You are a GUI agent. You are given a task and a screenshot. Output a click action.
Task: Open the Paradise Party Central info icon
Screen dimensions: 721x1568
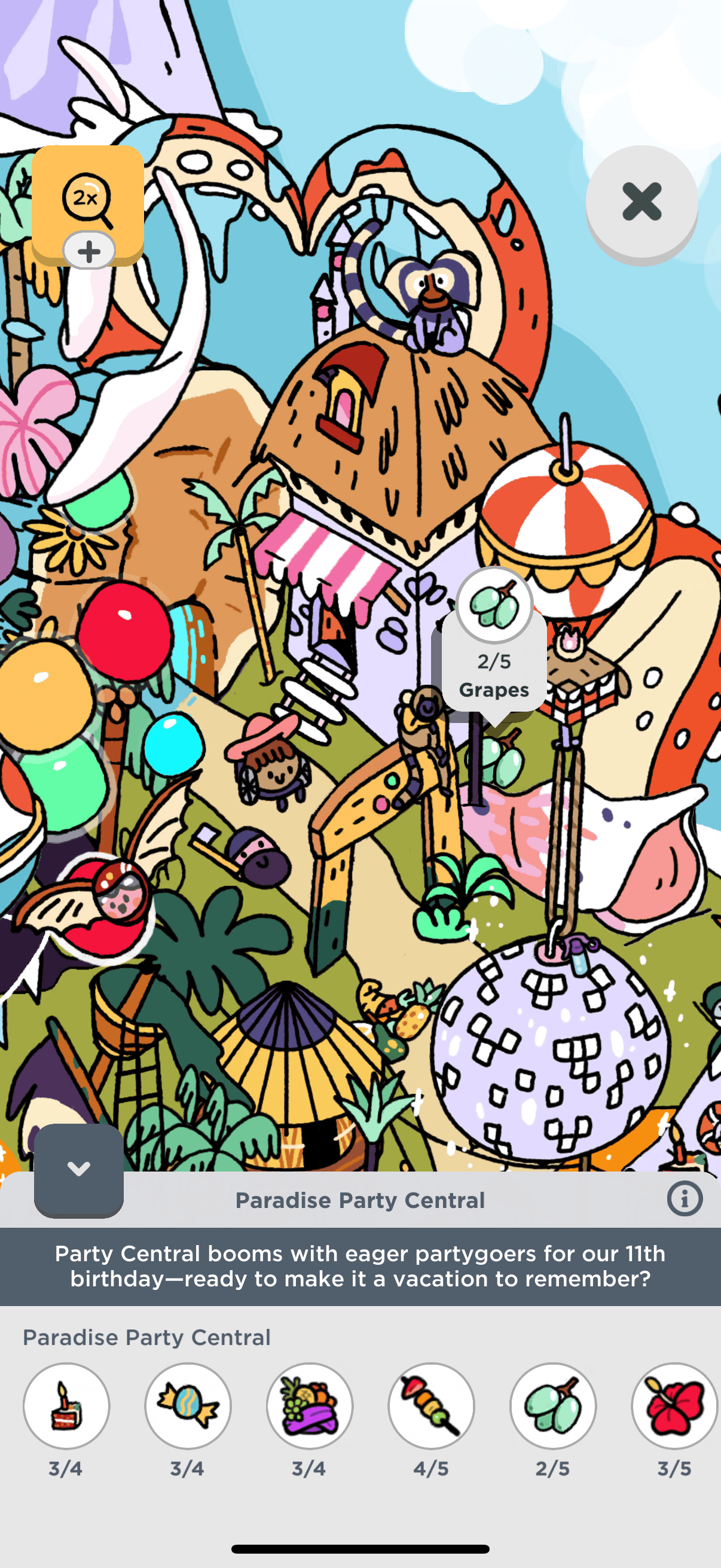point(685,1199)
